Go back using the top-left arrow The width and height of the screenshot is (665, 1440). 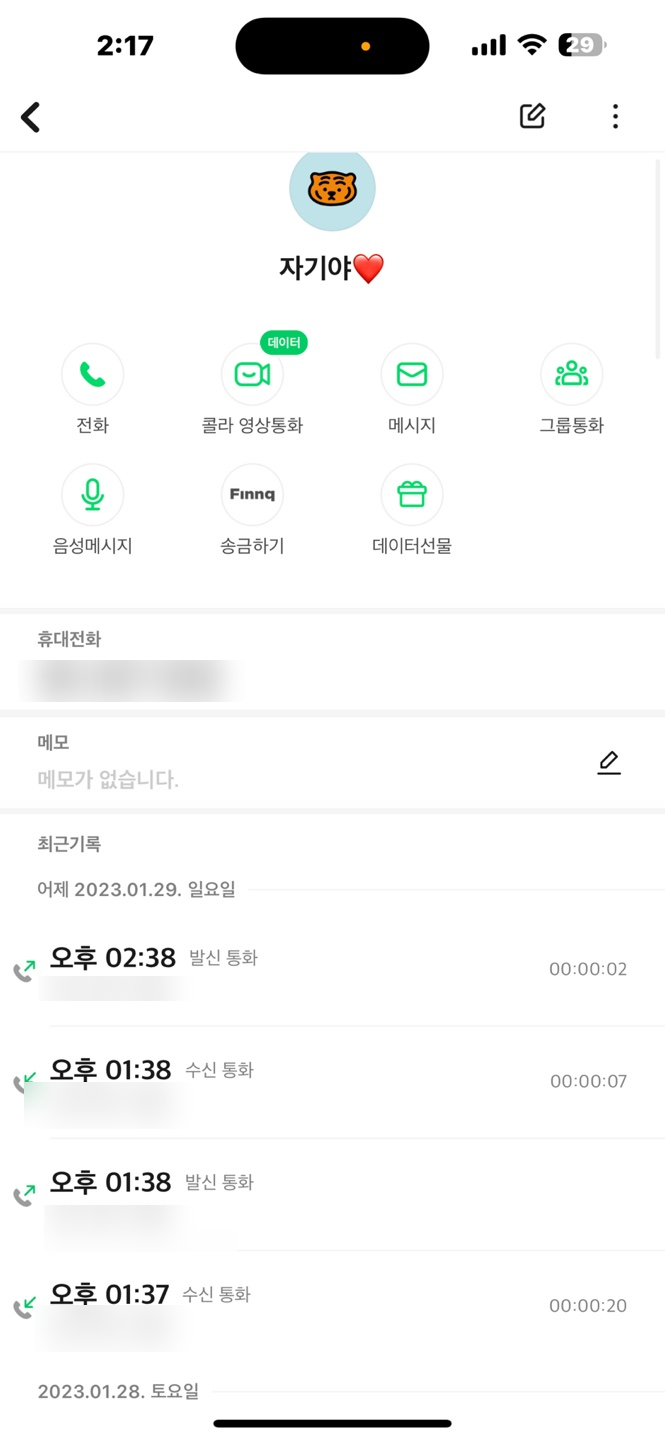click(x=31, y=117)
